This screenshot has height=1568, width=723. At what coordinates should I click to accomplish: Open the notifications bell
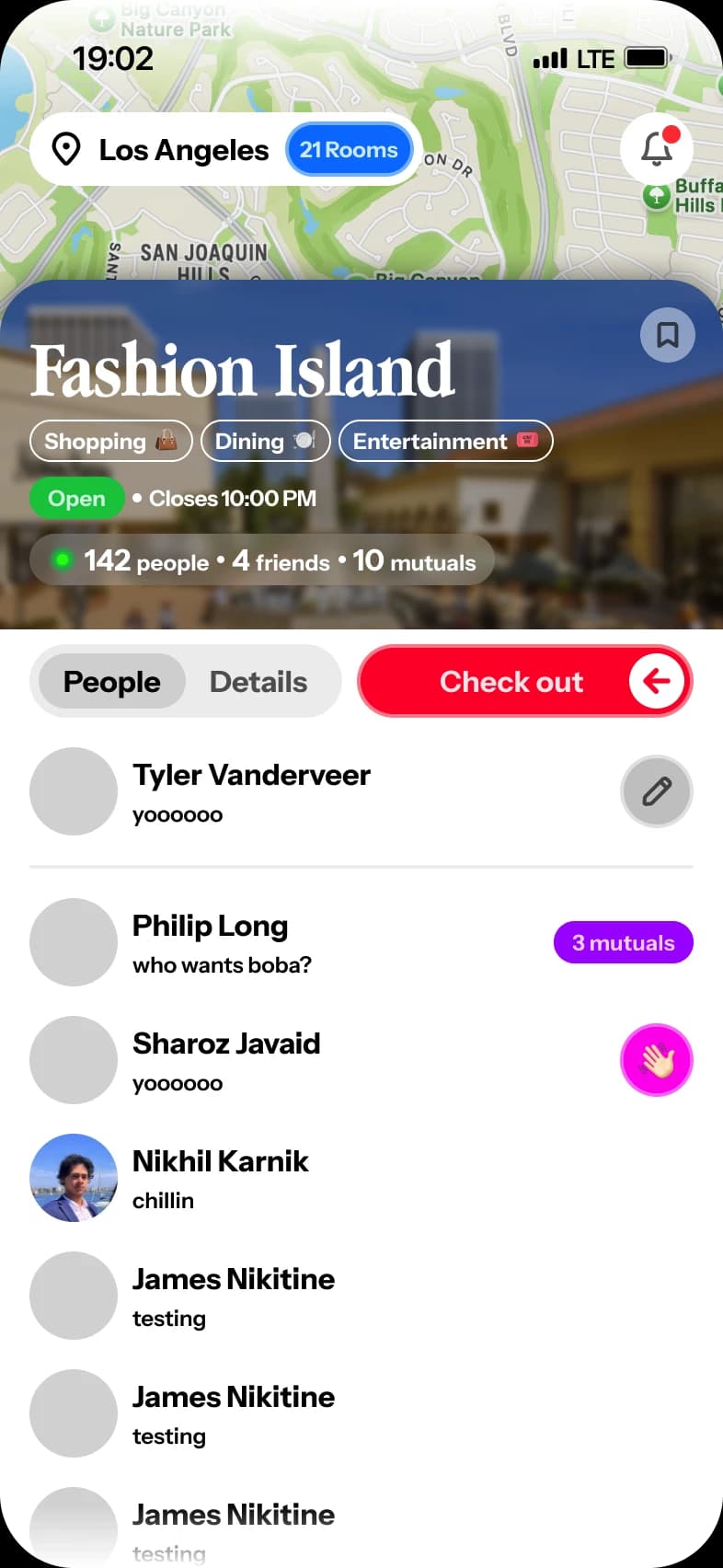656,148
